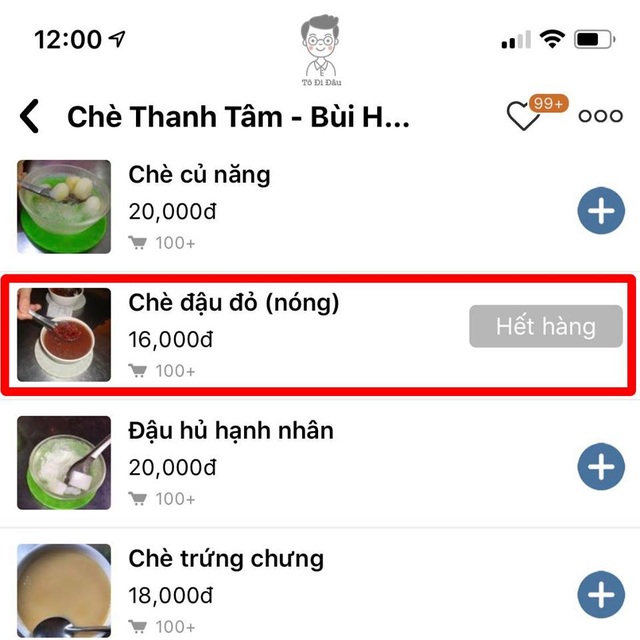This screenshot has height=640, width=640.
Task: View Chè trứng chưng details
Action: [226, 559]
